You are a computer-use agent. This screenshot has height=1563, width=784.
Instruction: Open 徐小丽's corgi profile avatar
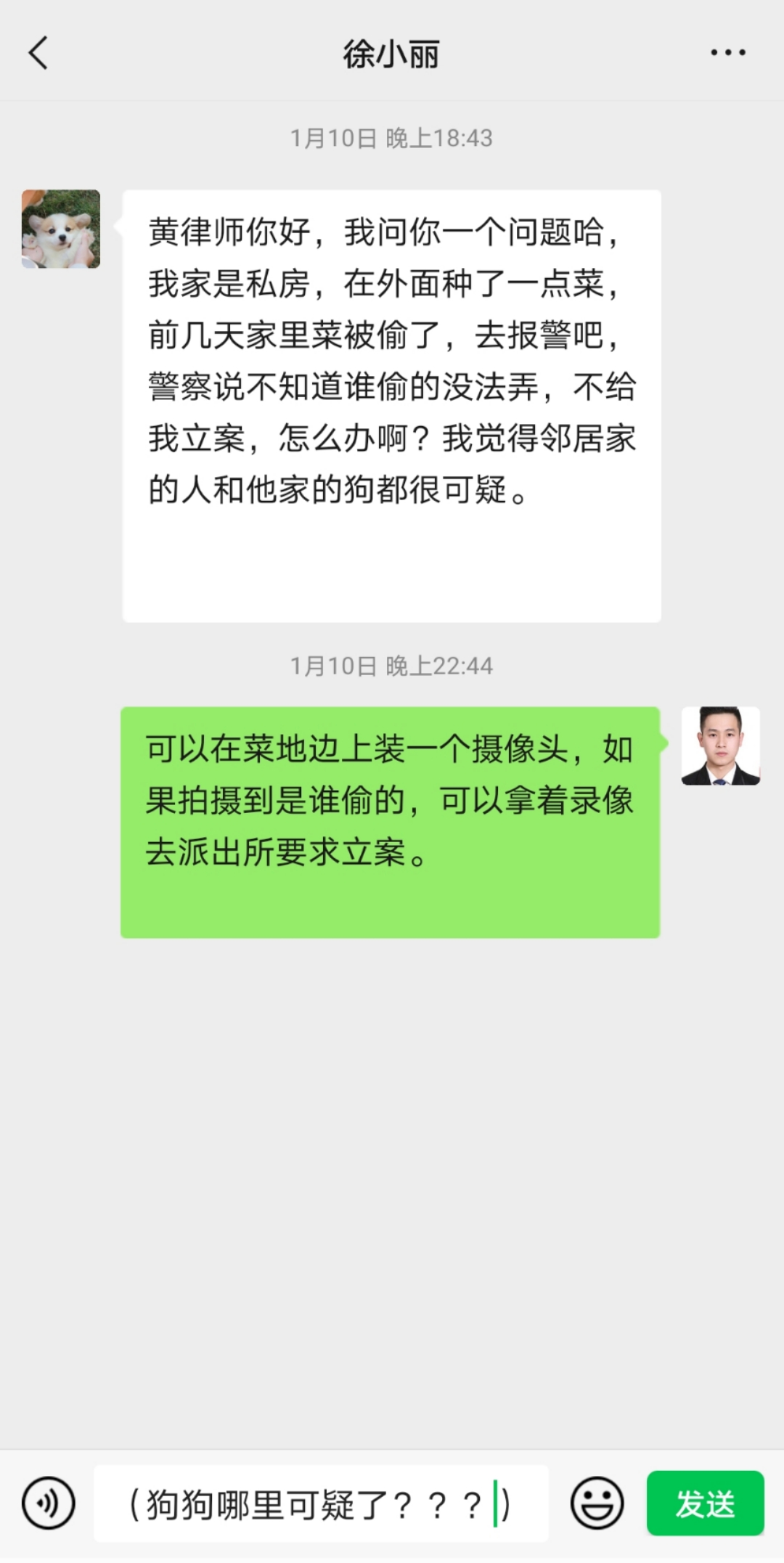61,229
